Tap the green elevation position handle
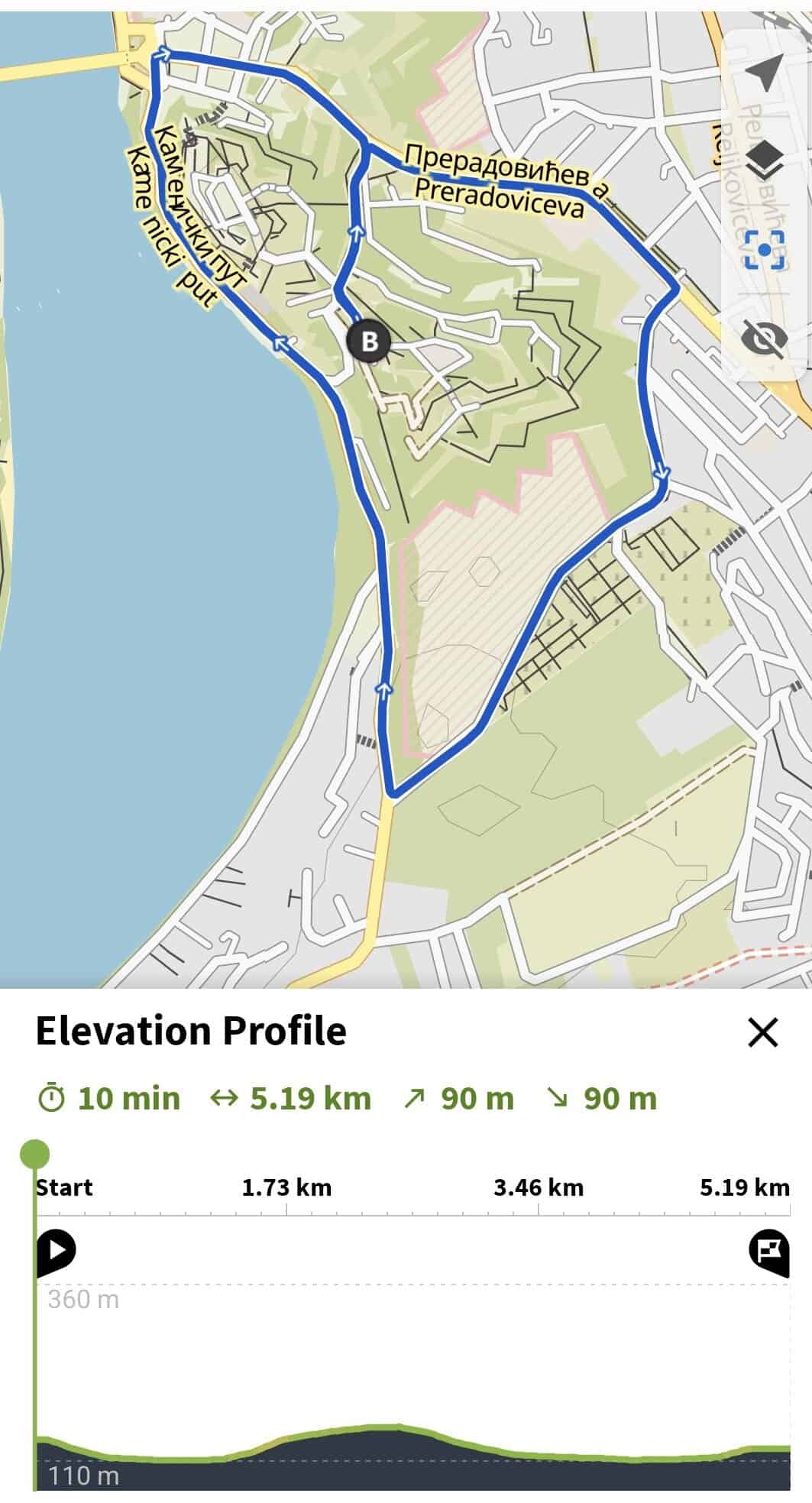Screen dimensions: 812x1503 (x=34, y=1154)
